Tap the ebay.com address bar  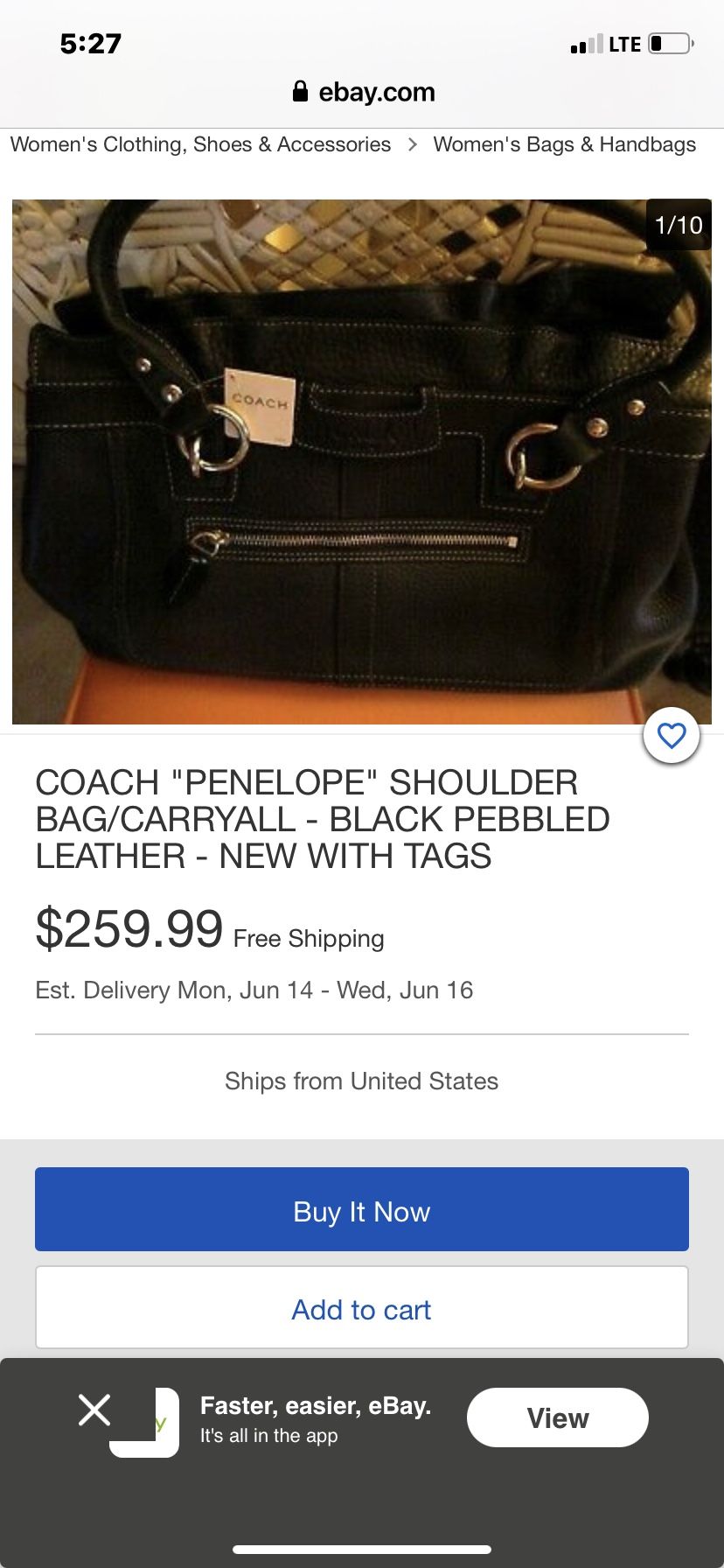pos(363,92)
